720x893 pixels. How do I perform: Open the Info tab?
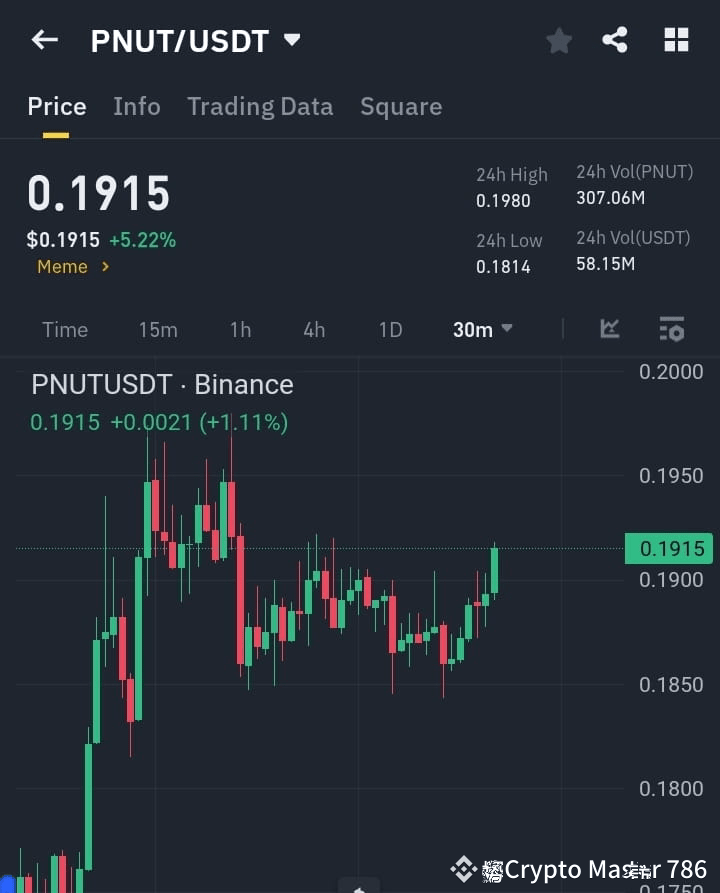[137, 107]
